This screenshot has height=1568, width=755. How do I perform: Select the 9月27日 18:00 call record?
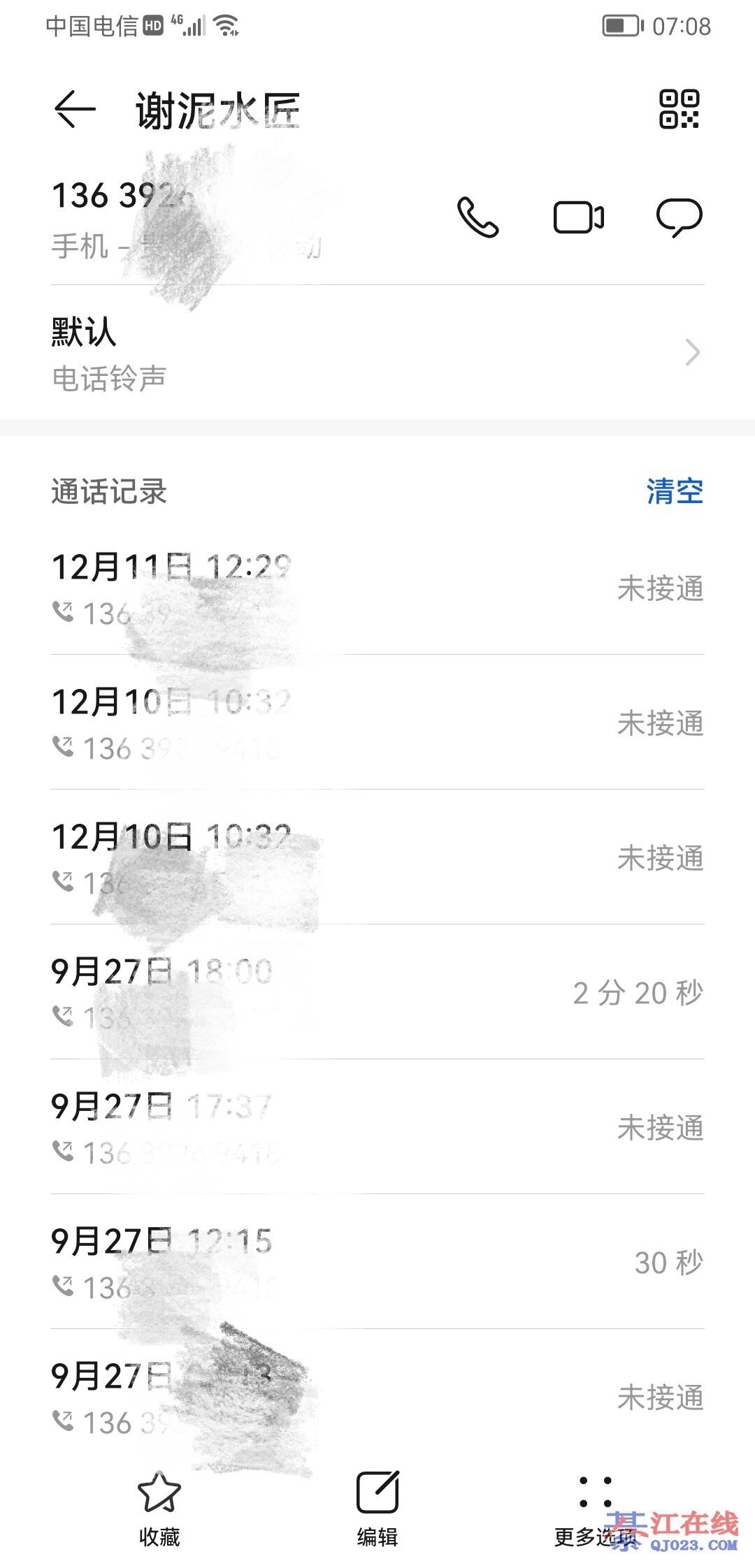point(377,992)
